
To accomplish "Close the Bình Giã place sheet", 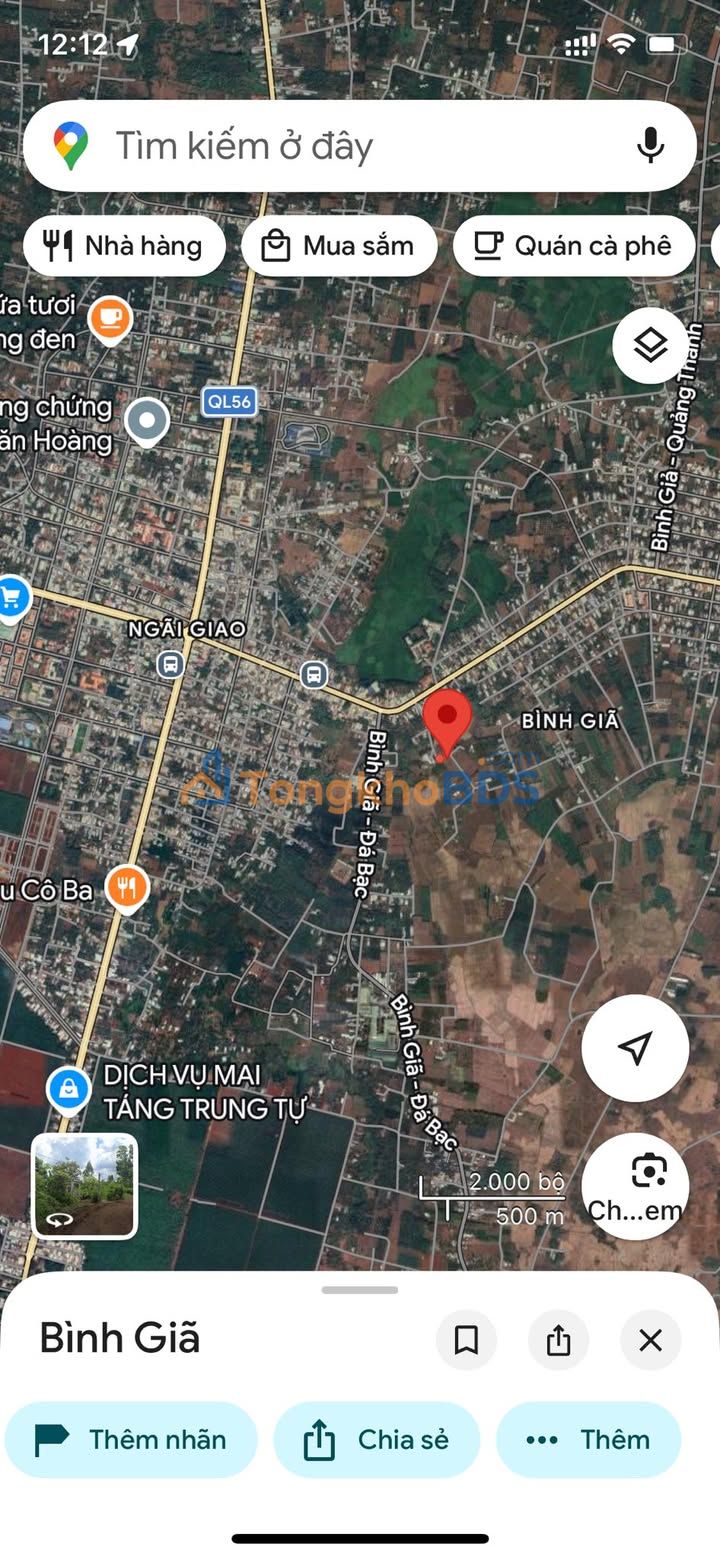I will point(650,1340).
